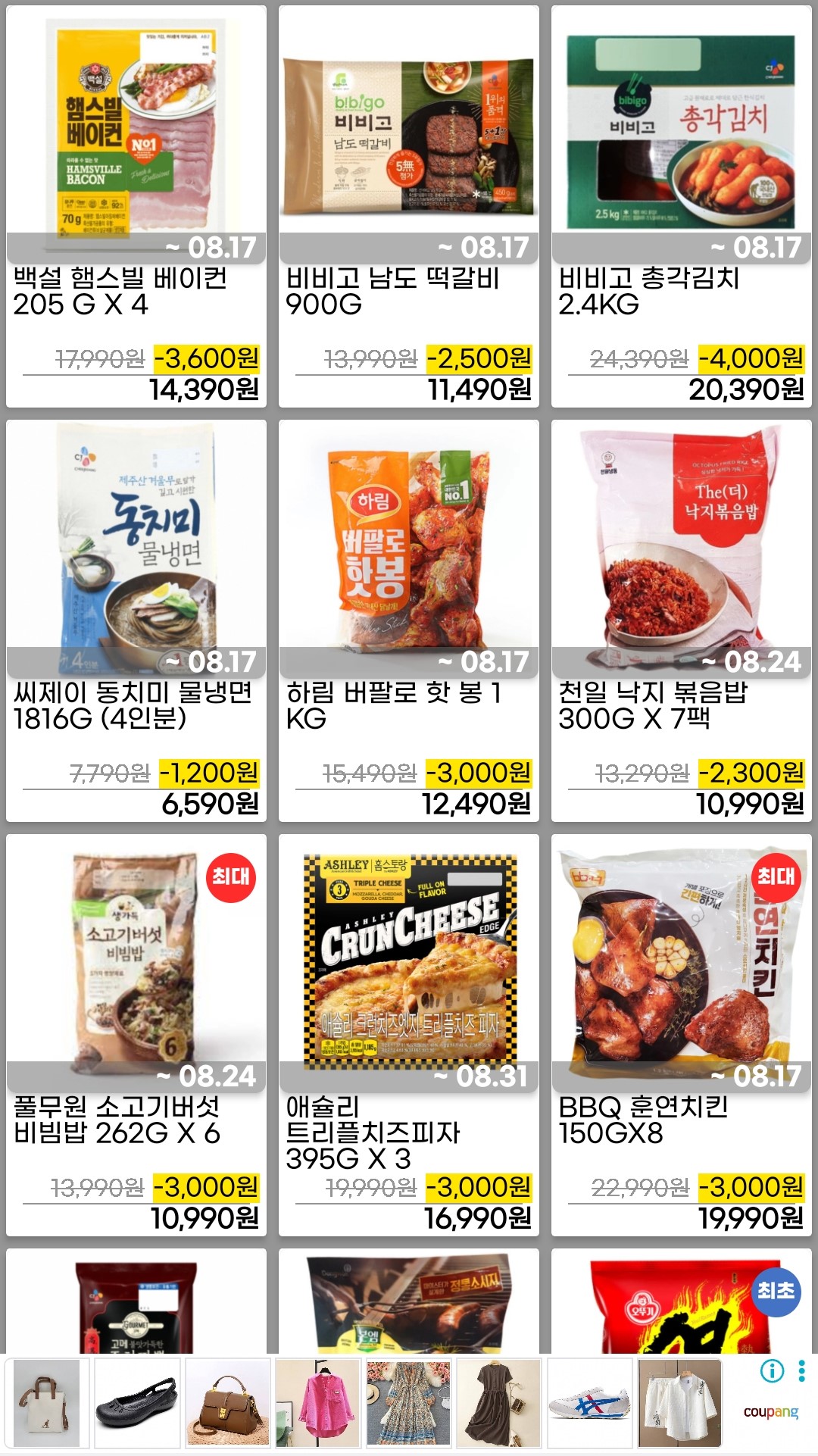Open 애슐리 트리플치즈피자 product page
818x1456 pixels.
pyautogui.click(x=409, y=977)
